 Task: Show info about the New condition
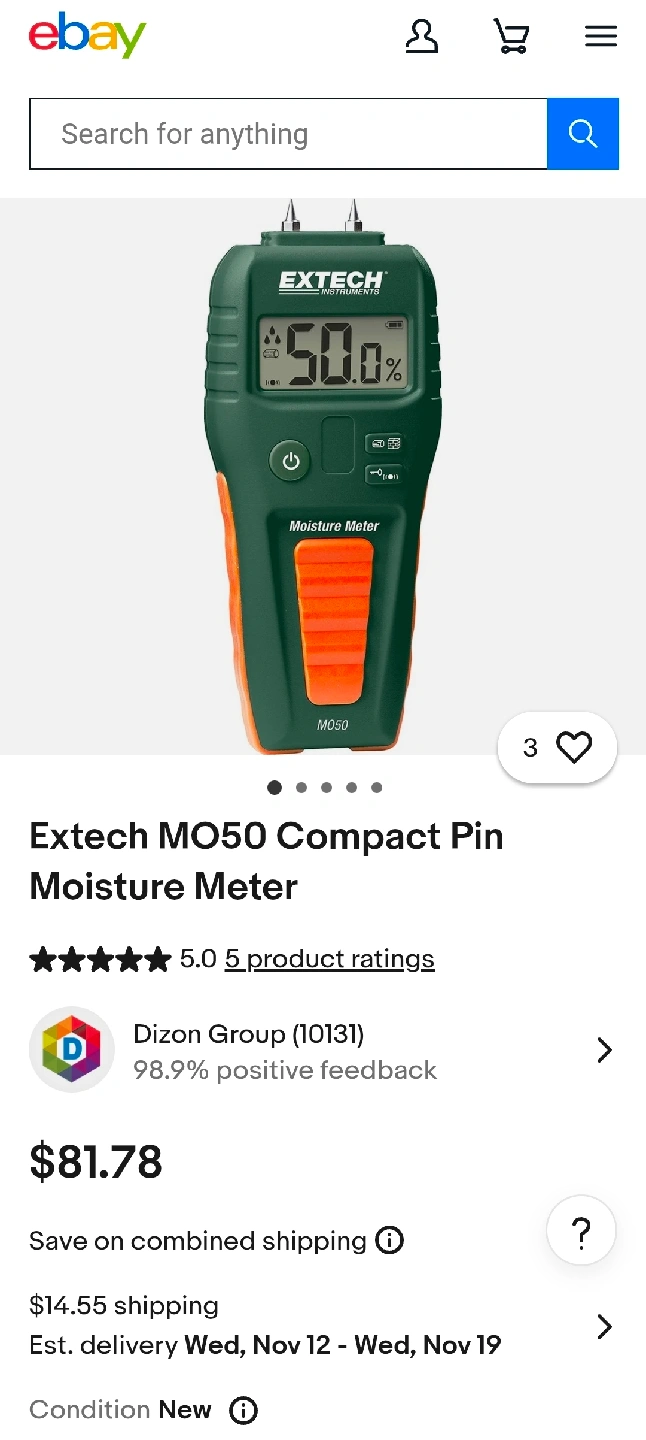(243, 1410)
